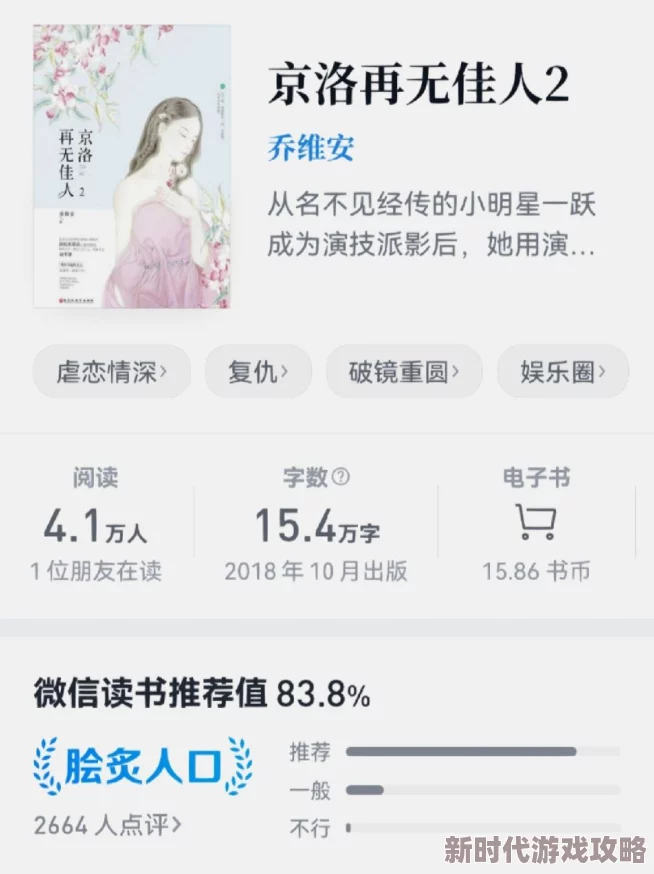Open the 破镜重圆 category chip

[403, 373]
